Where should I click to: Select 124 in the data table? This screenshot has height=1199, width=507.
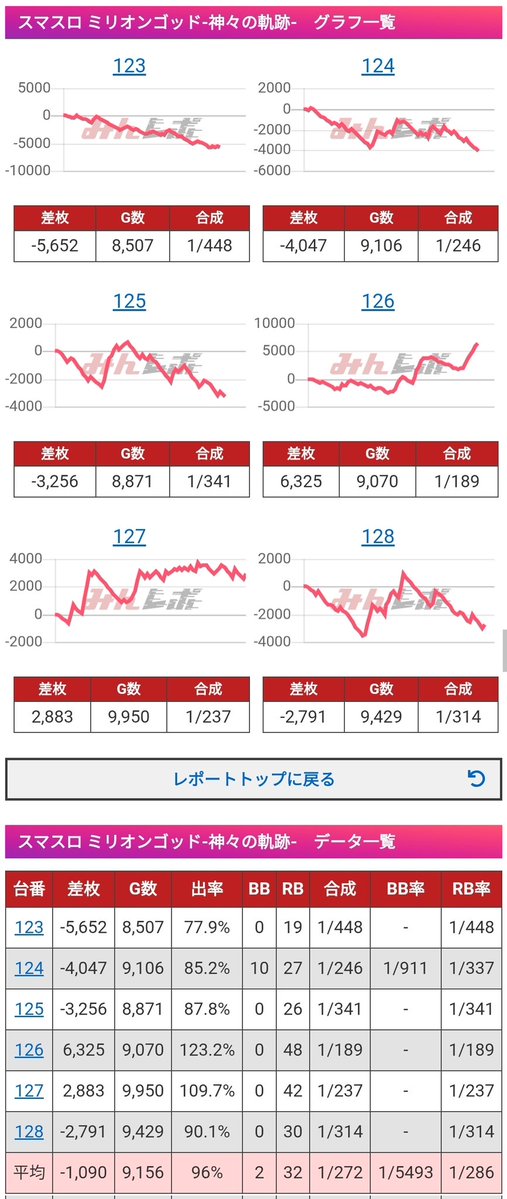click(x=29, y=968)
